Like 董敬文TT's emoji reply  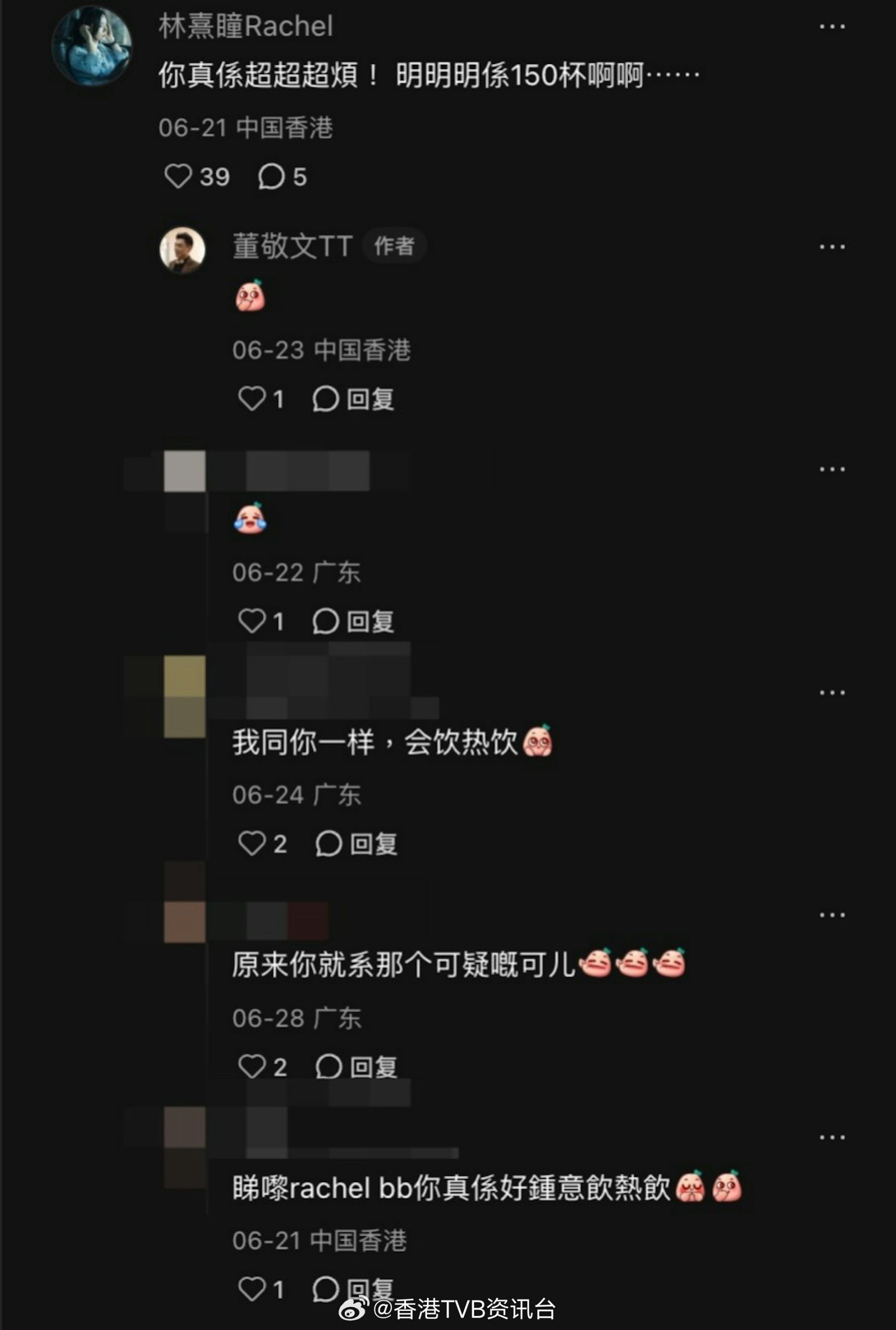point(252,398)
